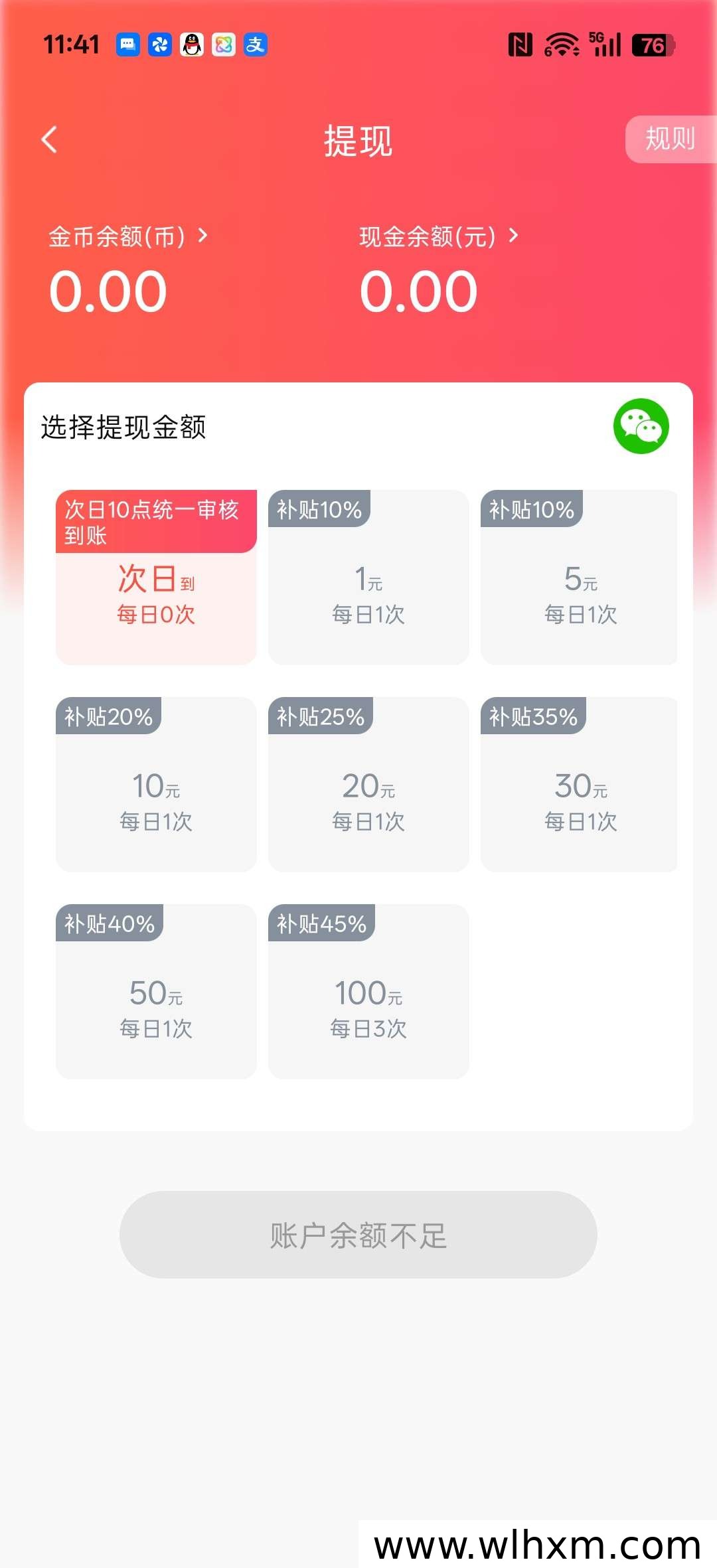Choose the 30元 amount with 补贴35%

click(x=579, y=784)
